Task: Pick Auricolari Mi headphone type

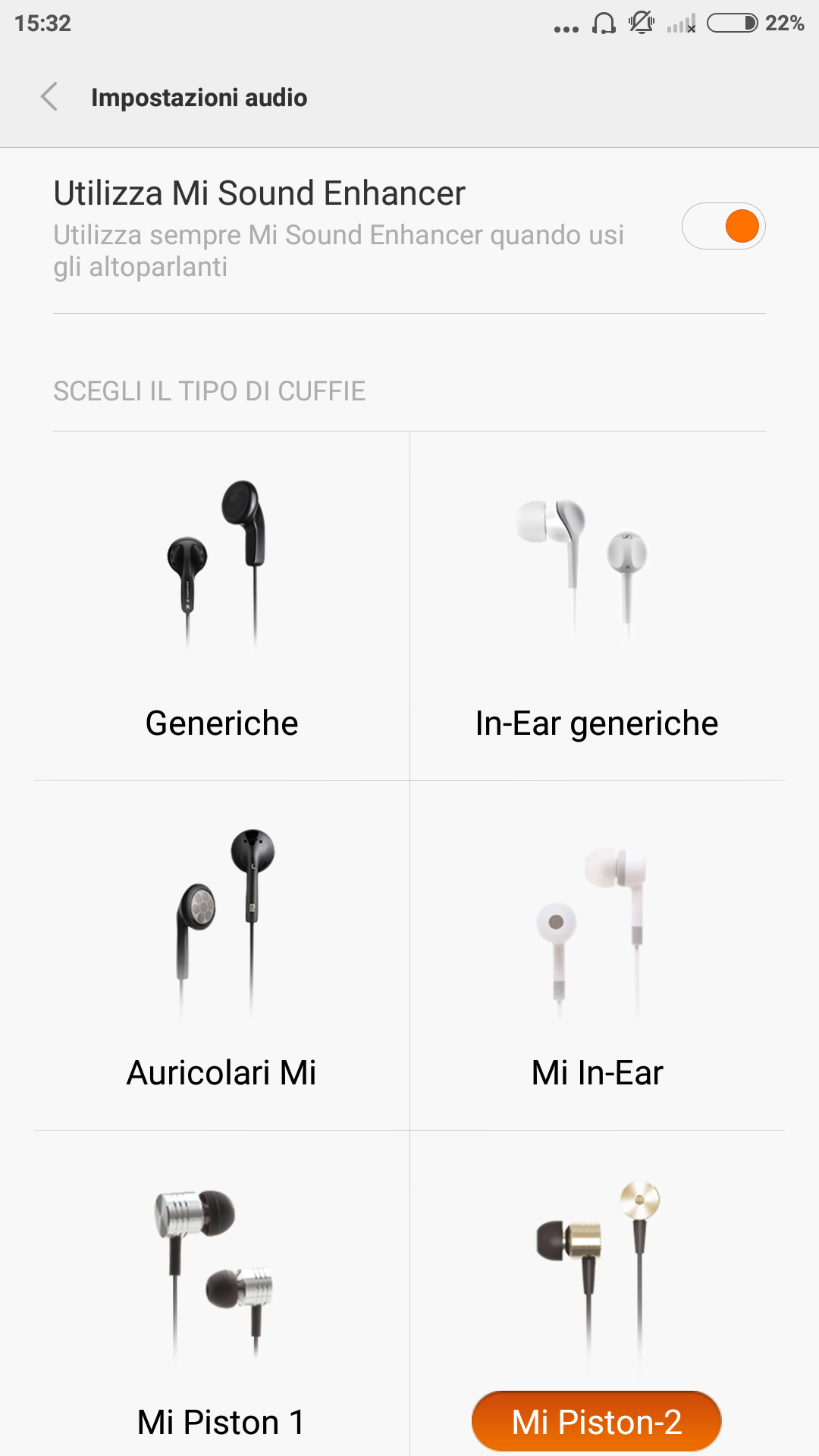Action: pyautogui.click(x=221, y=955)
